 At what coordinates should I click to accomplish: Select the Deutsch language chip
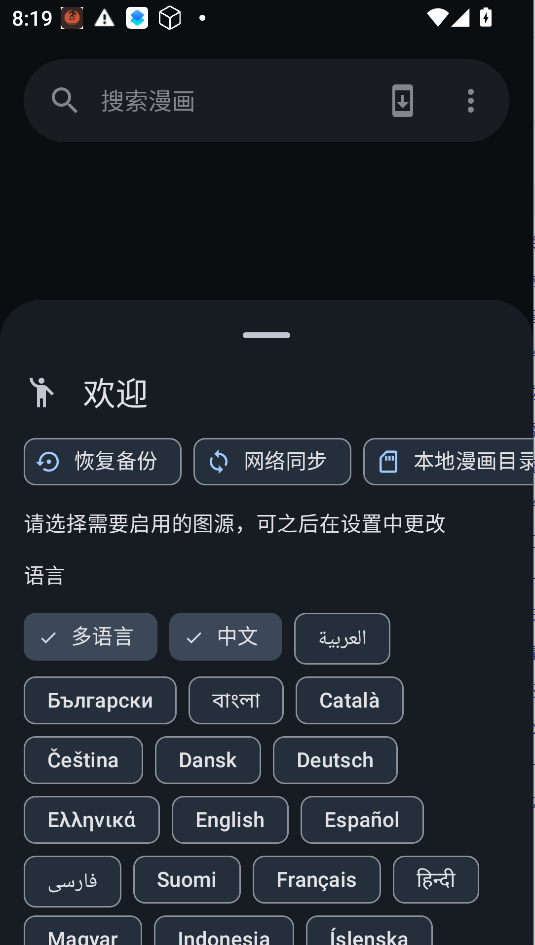[x=335, y=760]
